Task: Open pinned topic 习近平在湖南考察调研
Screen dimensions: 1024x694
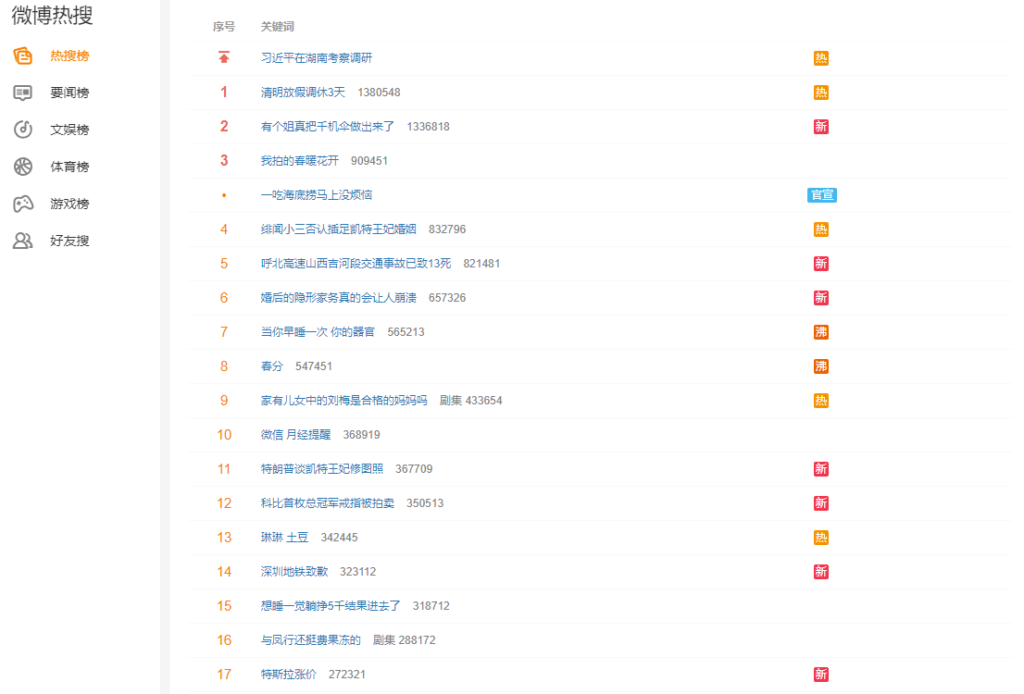Action: 316,58
